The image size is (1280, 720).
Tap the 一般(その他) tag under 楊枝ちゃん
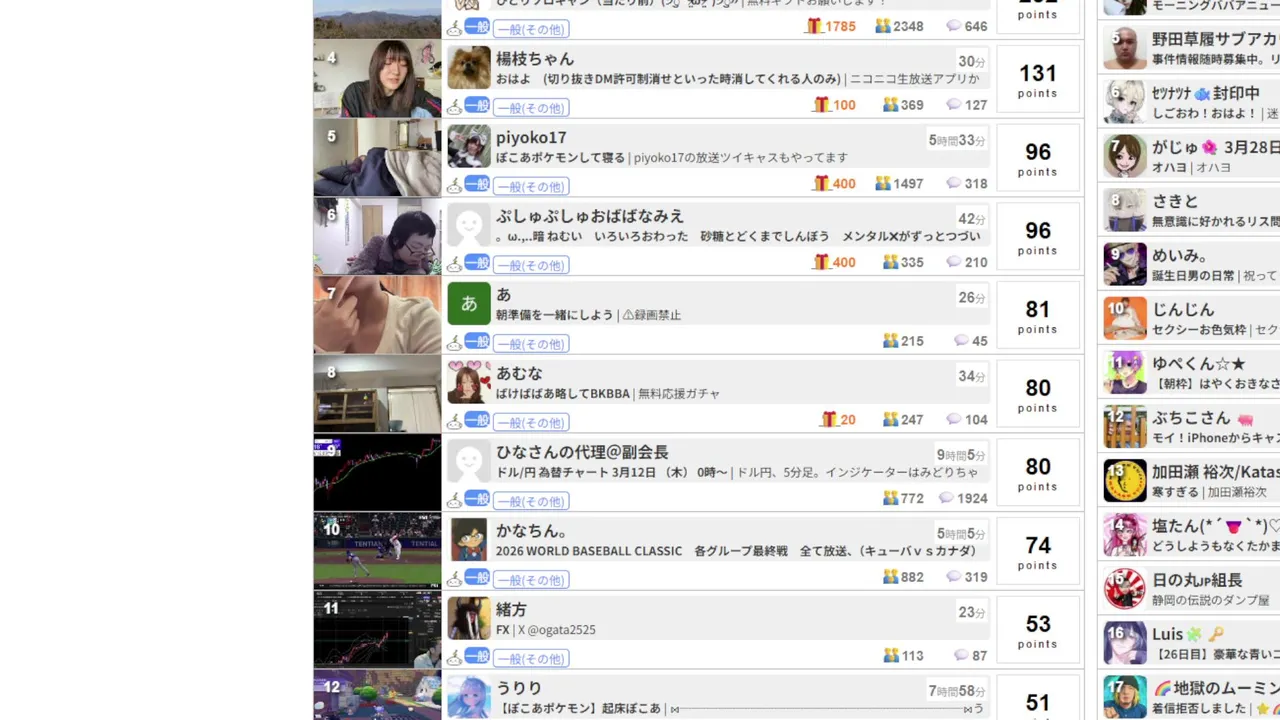coord(531,107)
